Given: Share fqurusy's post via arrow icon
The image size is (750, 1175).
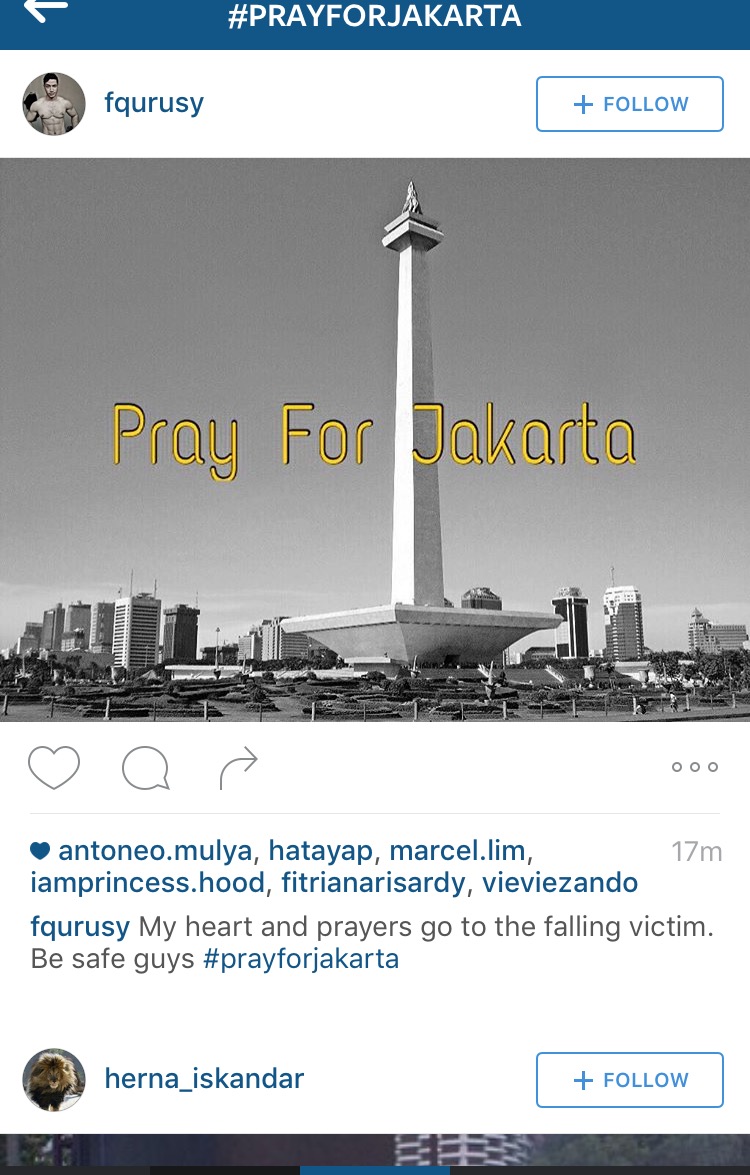Looking at the screenshot, I should point(238,768).
